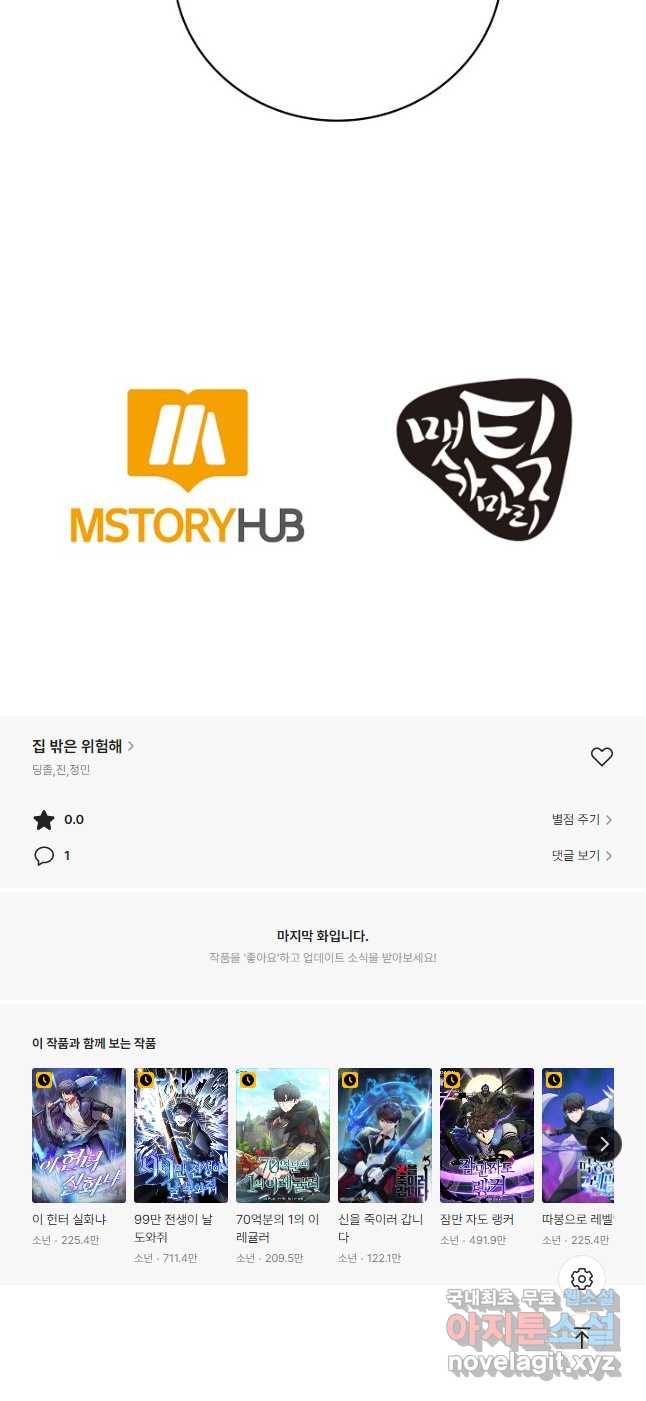The height and width of the screenshot is (1401, 646).
Task: Like this series with the heart icon
Action: (x=601, y=757)
